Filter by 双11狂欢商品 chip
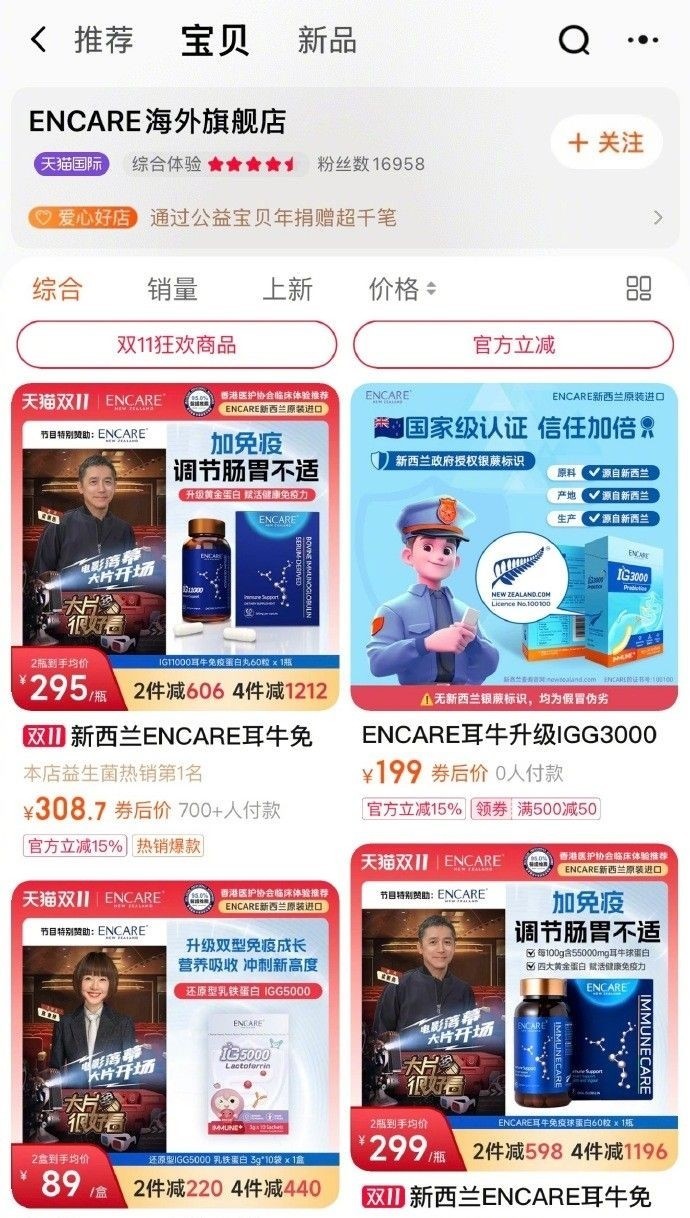The height and width of the screenshot is (1218, 690). [x=177, y=345]
